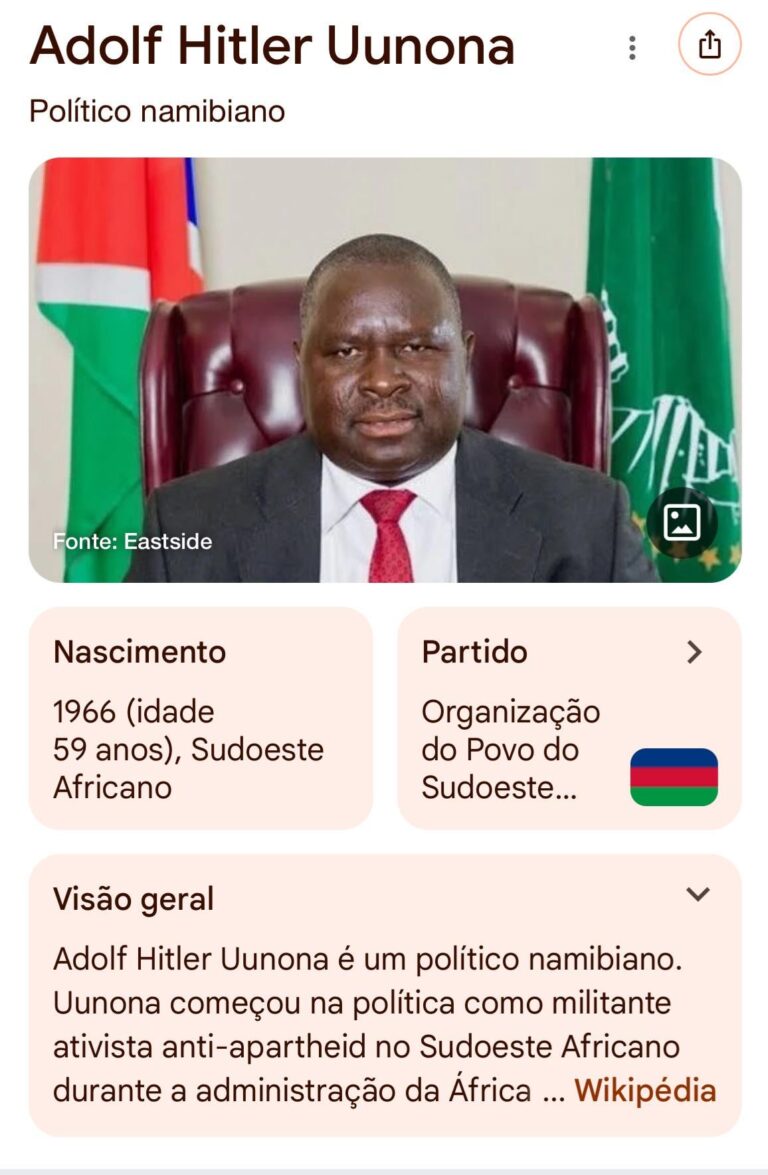This screenshot has width=768, height=1175.
Task: Tap the image gallery icon on photo
Action: 682,522
